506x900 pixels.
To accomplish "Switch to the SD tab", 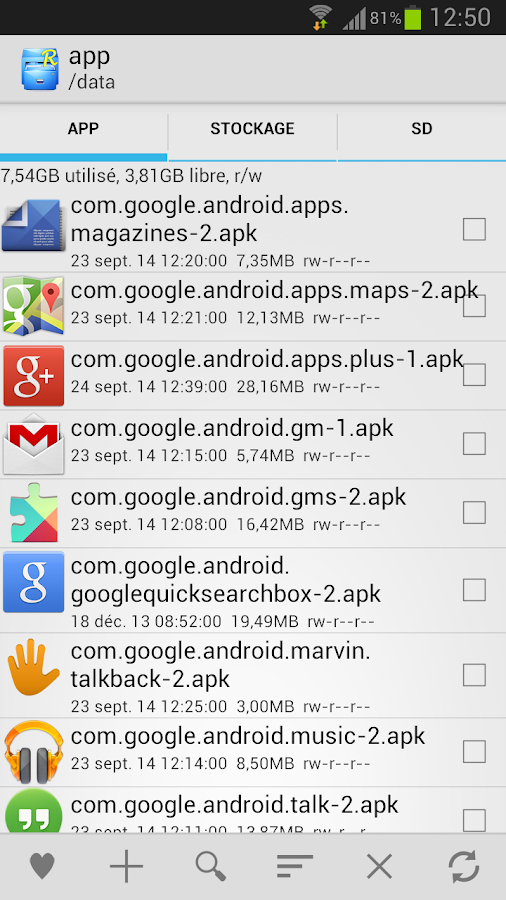I will pos(422,129).
